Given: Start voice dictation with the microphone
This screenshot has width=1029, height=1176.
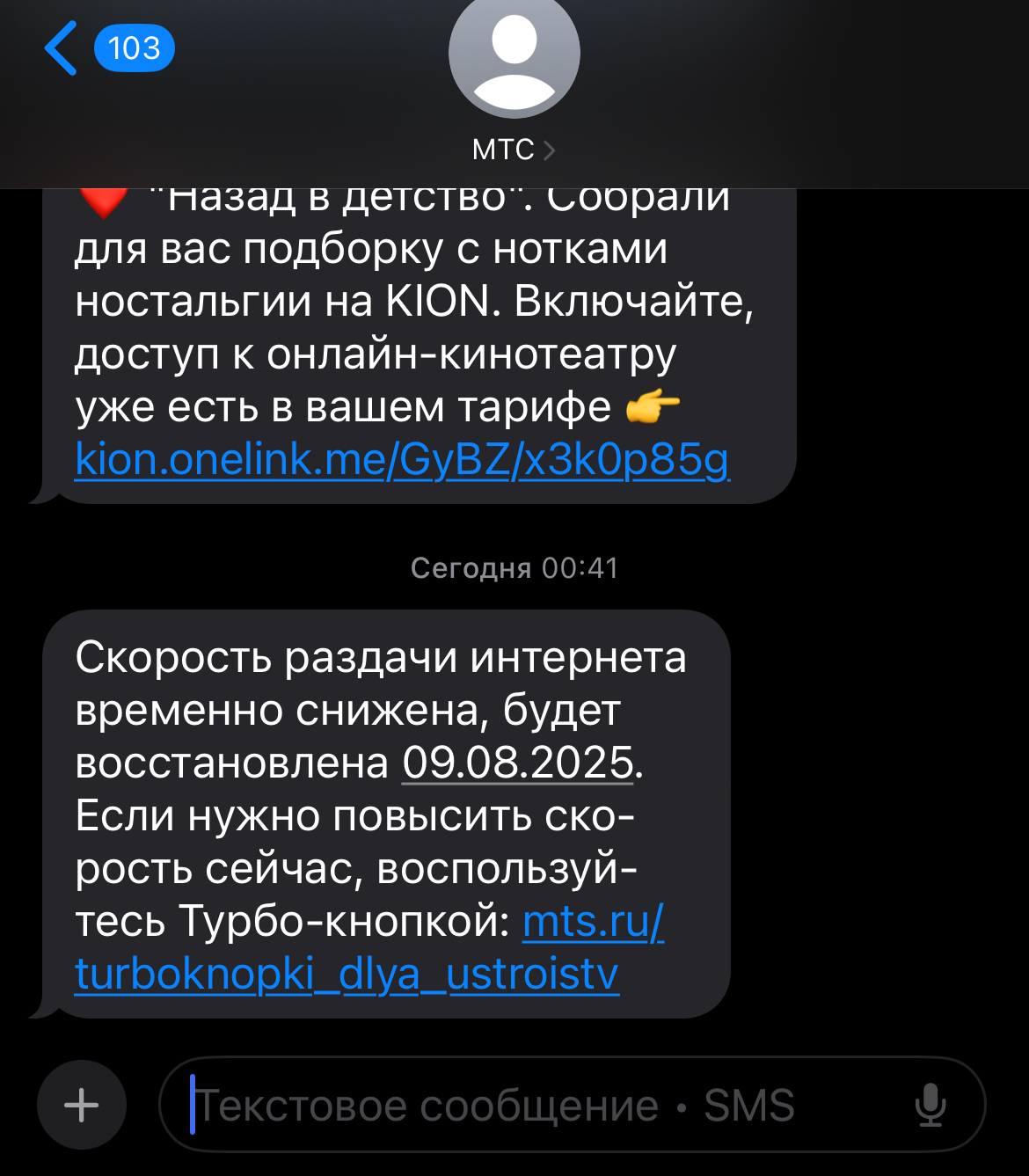Looking at the screenshot, I should tap(930, 1105).
